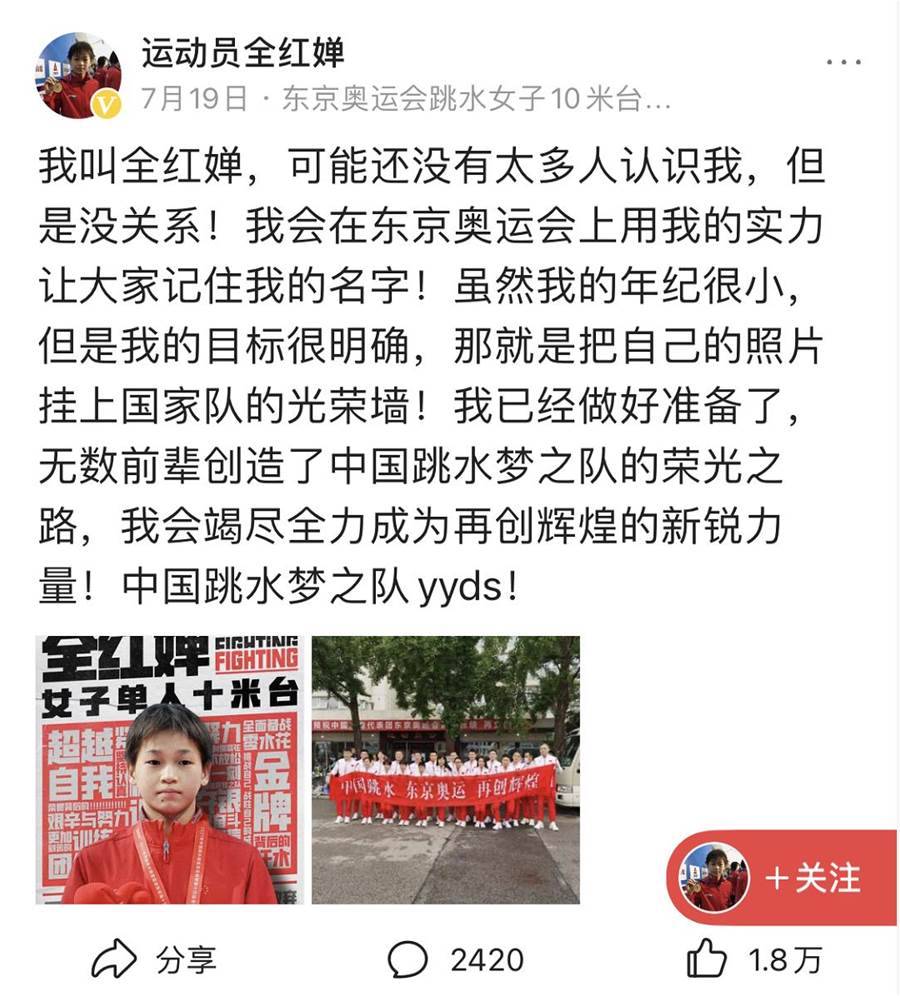Follow the athlete with the +关注 button

[812, 877]
